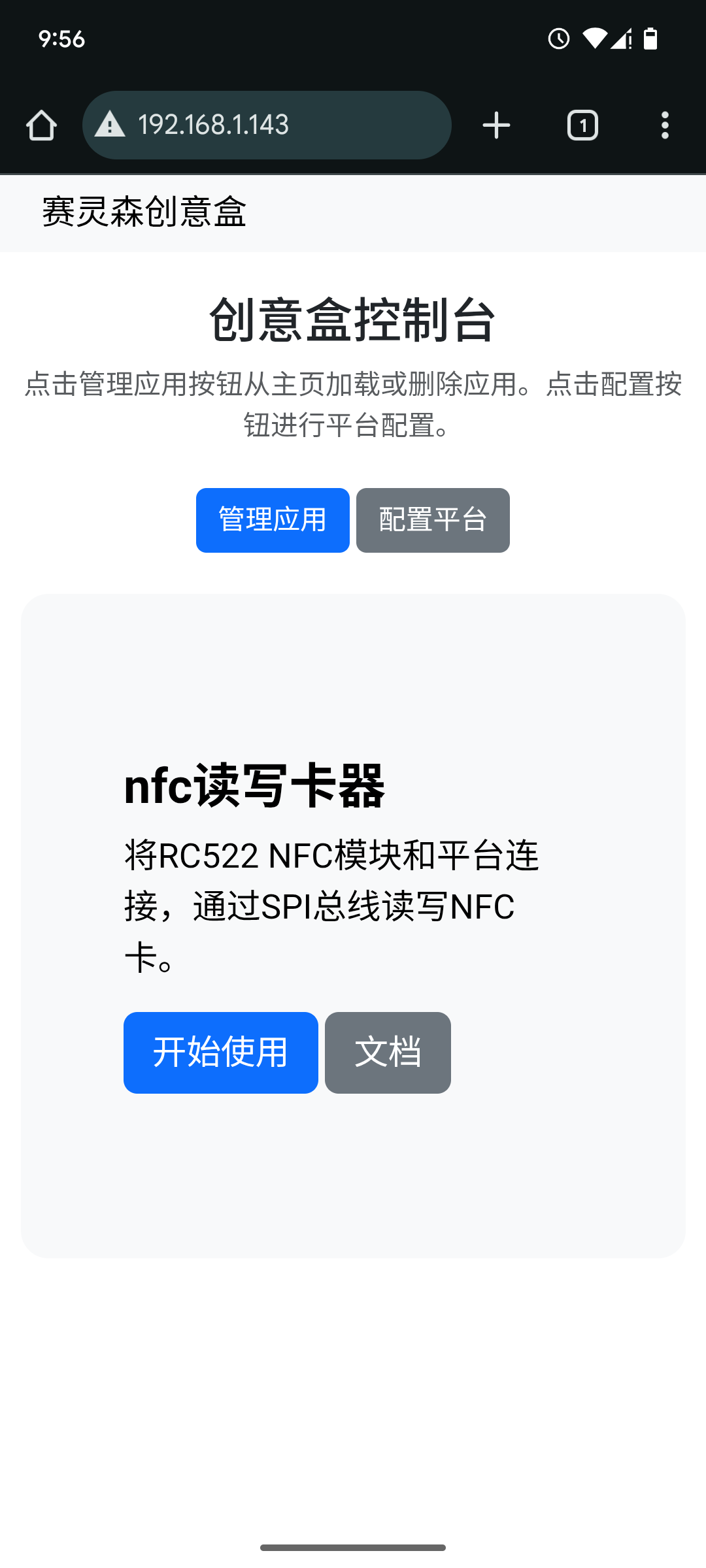Tap the 赛灵森创意盒 brand link
706x1568 pixels.
[144, 212]
